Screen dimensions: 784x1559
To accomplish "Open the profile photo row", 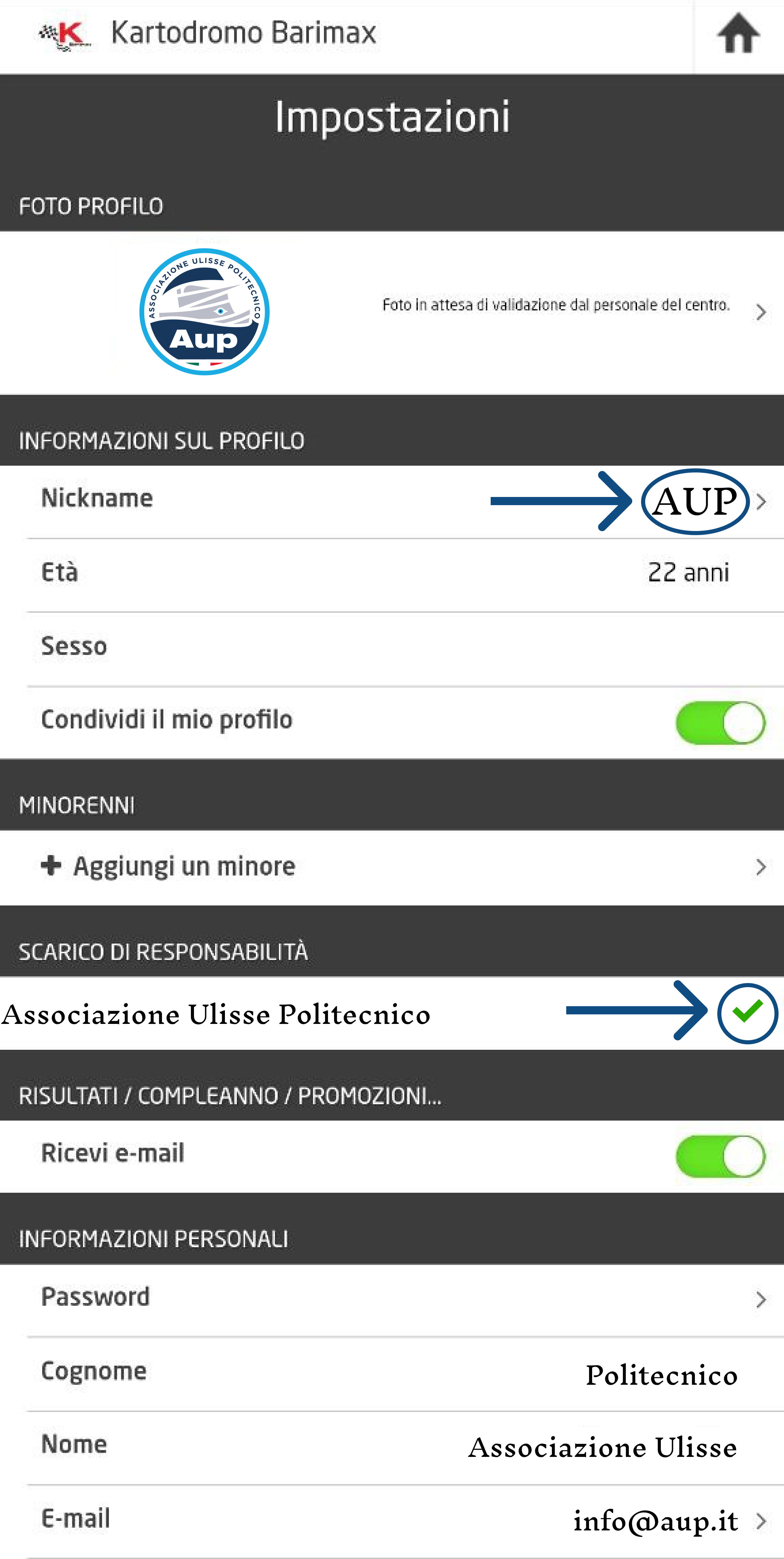I will point(392,312).
